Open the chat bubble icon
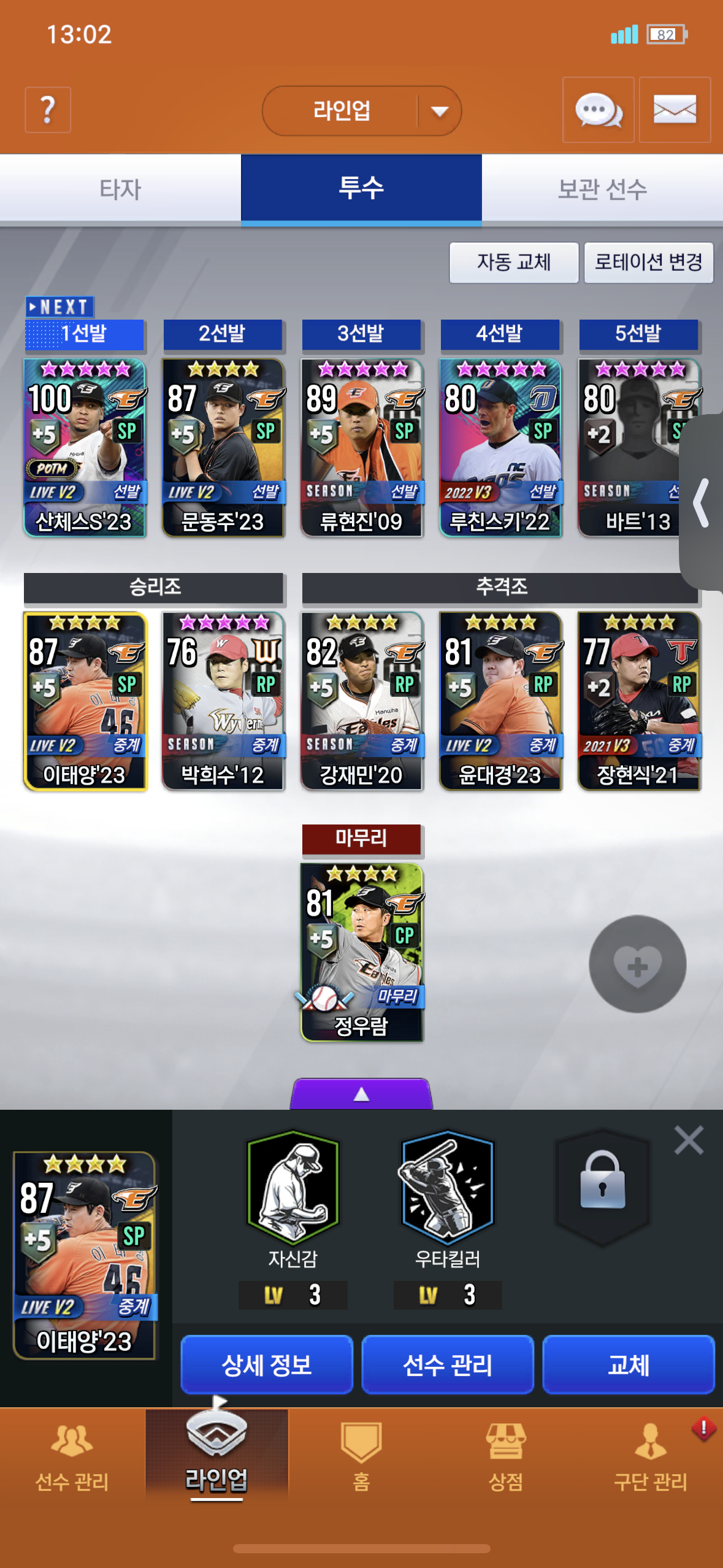Screen dimensions: 723x1568 (x=599, y=110)
